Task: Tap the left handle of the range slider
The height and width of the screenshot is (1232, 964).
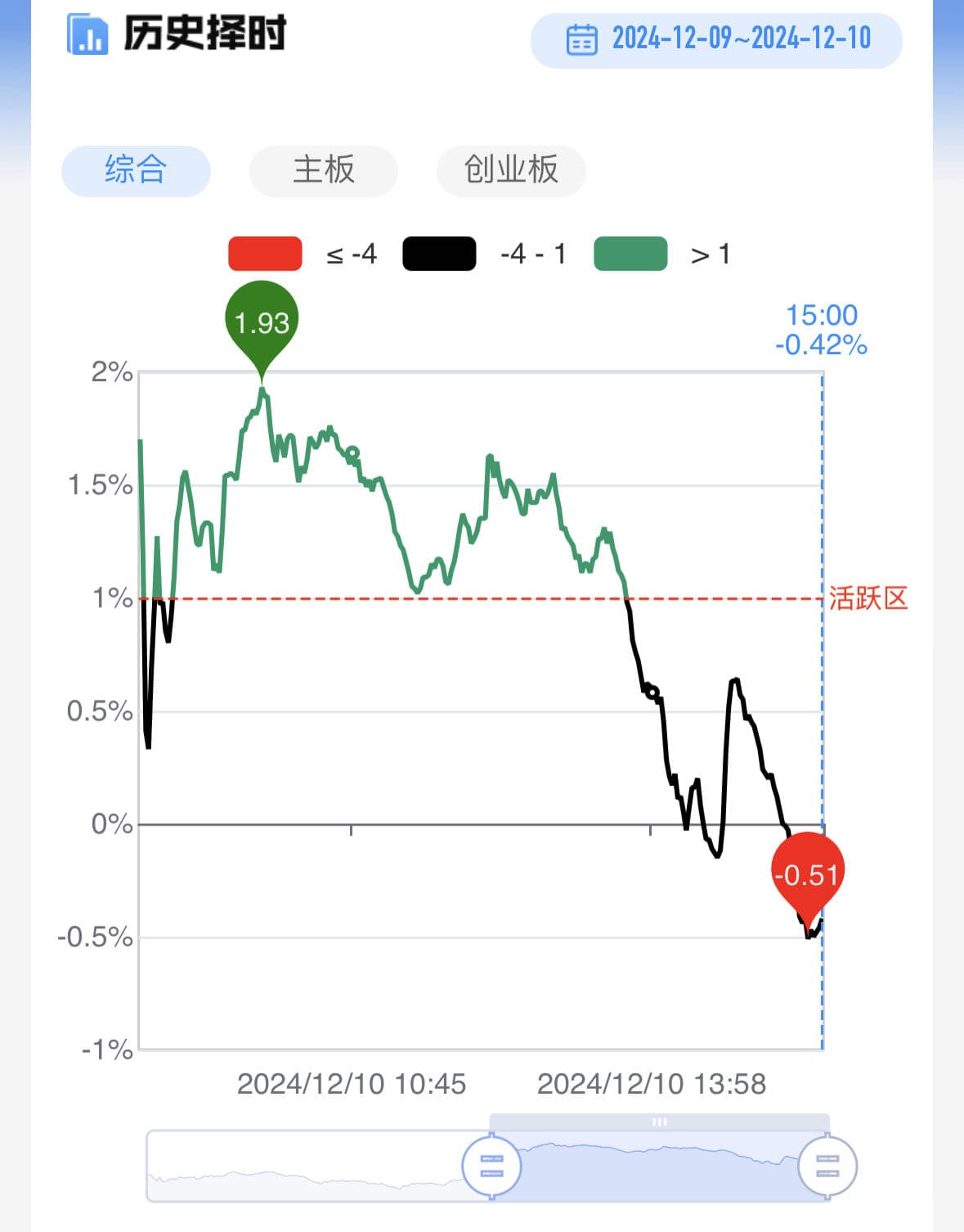Action: click(x=491, y=1166)
